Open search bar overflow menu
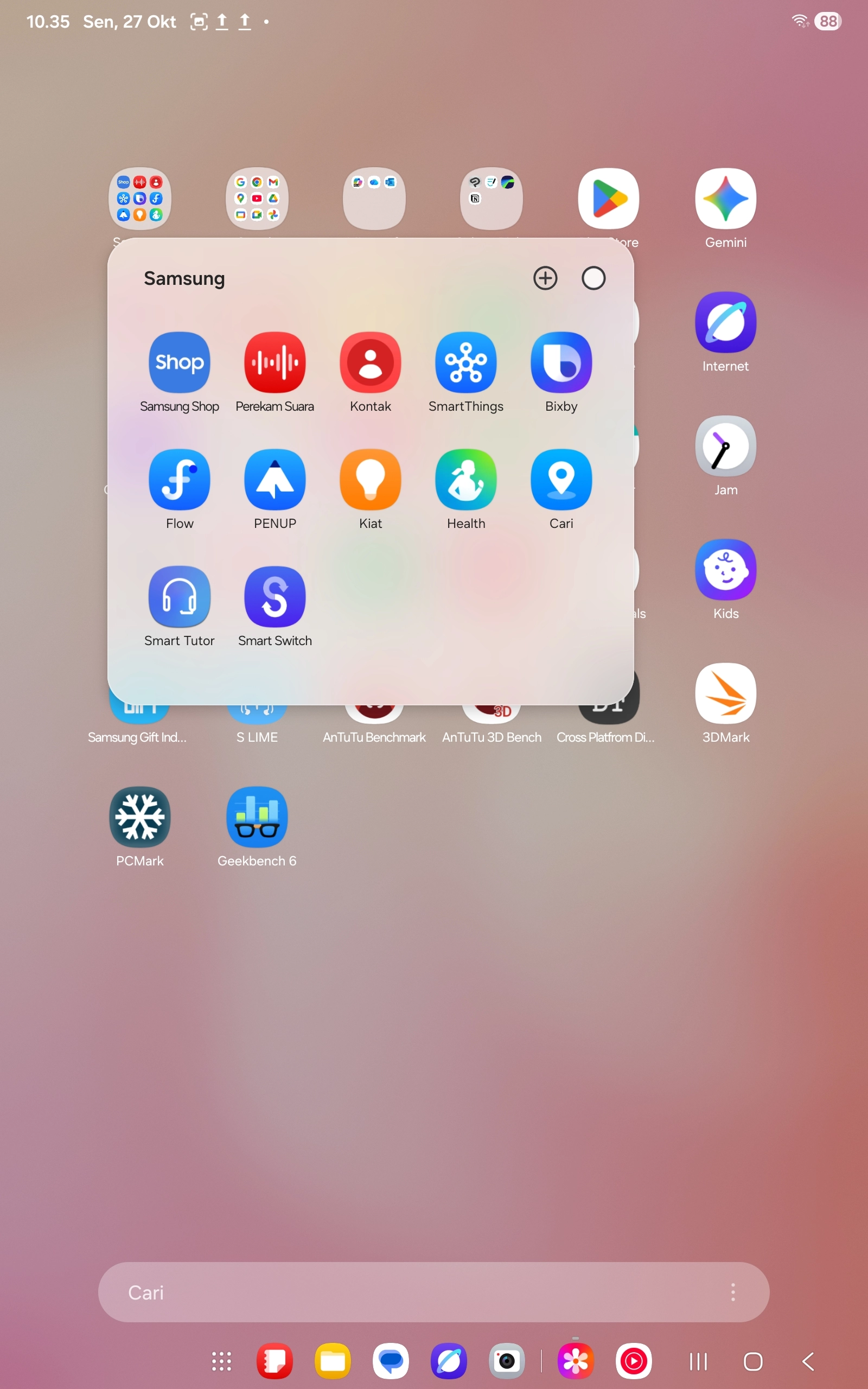Image resolution: width=868 pixels, height=1389 pixels. (732, 1292)
